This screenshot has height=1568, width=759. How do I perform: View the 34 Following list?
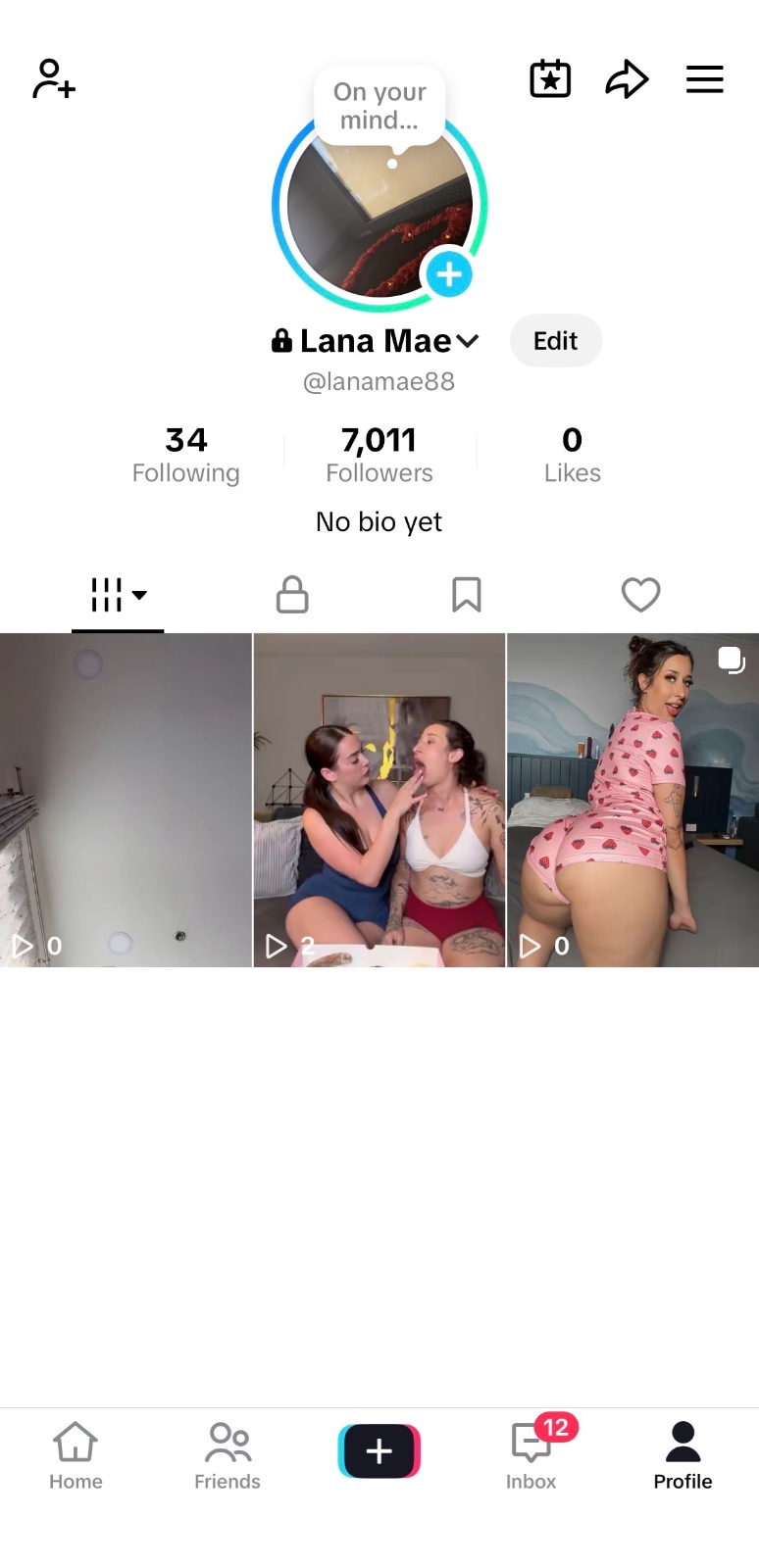click(x=186, y=455)
